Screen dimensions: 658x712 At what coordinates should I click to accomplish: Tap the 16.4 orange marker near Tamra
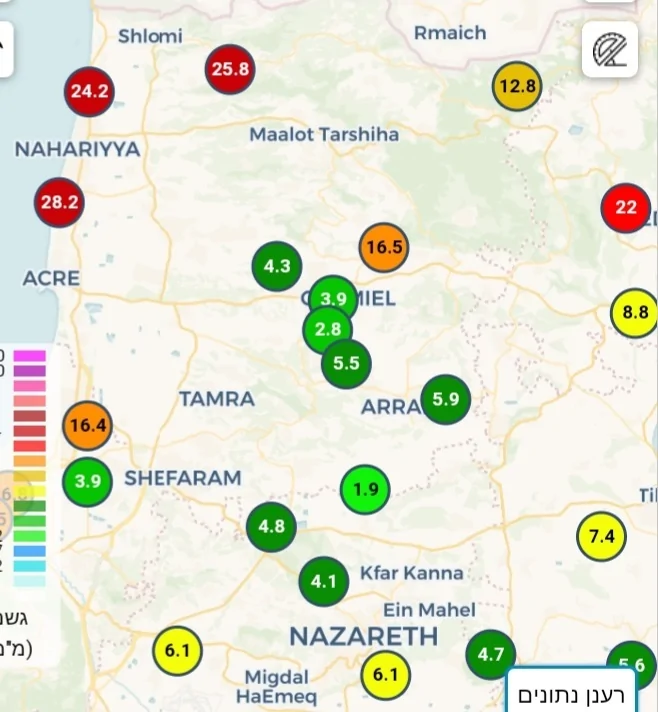(x=88, y=426)
